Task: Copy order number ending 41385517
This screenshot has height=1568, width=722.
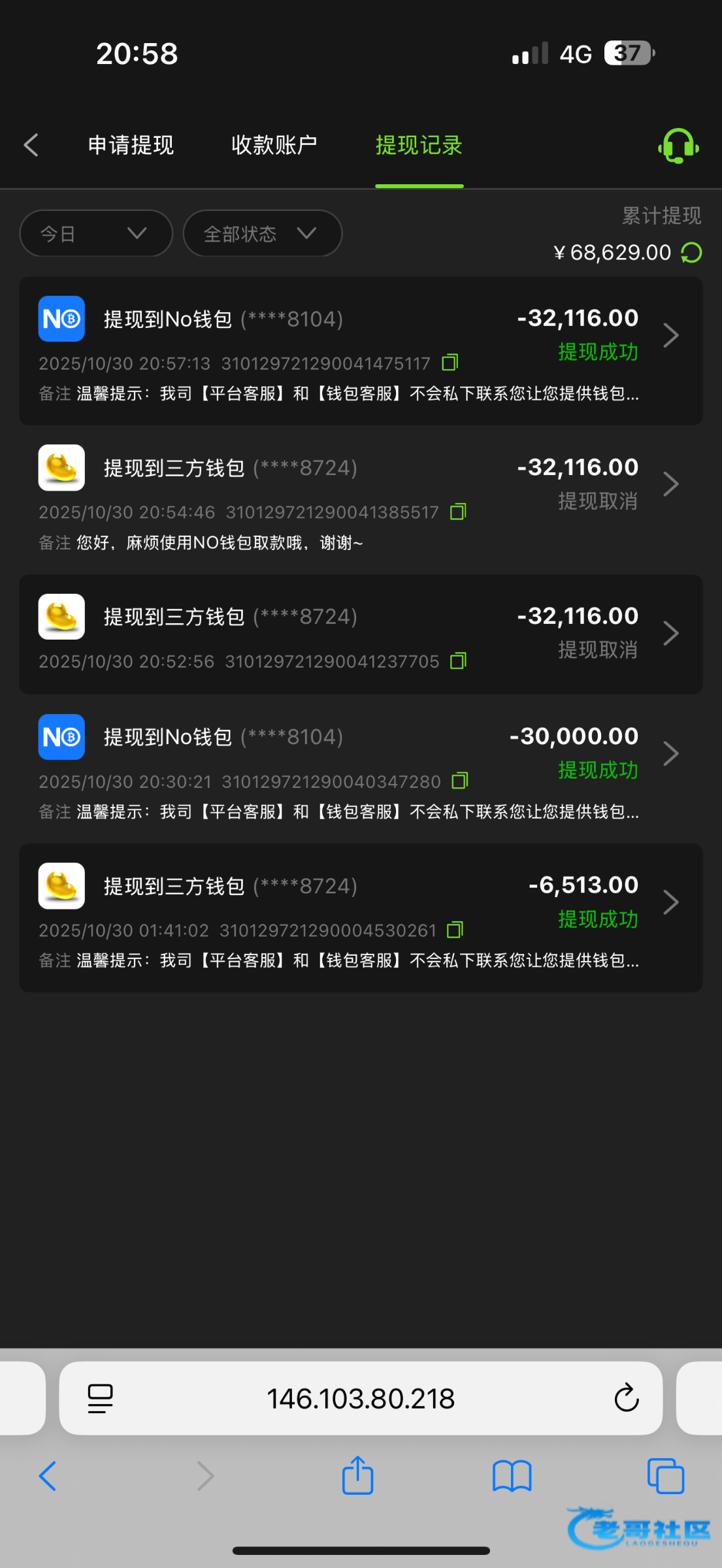Action: (458, 512)
